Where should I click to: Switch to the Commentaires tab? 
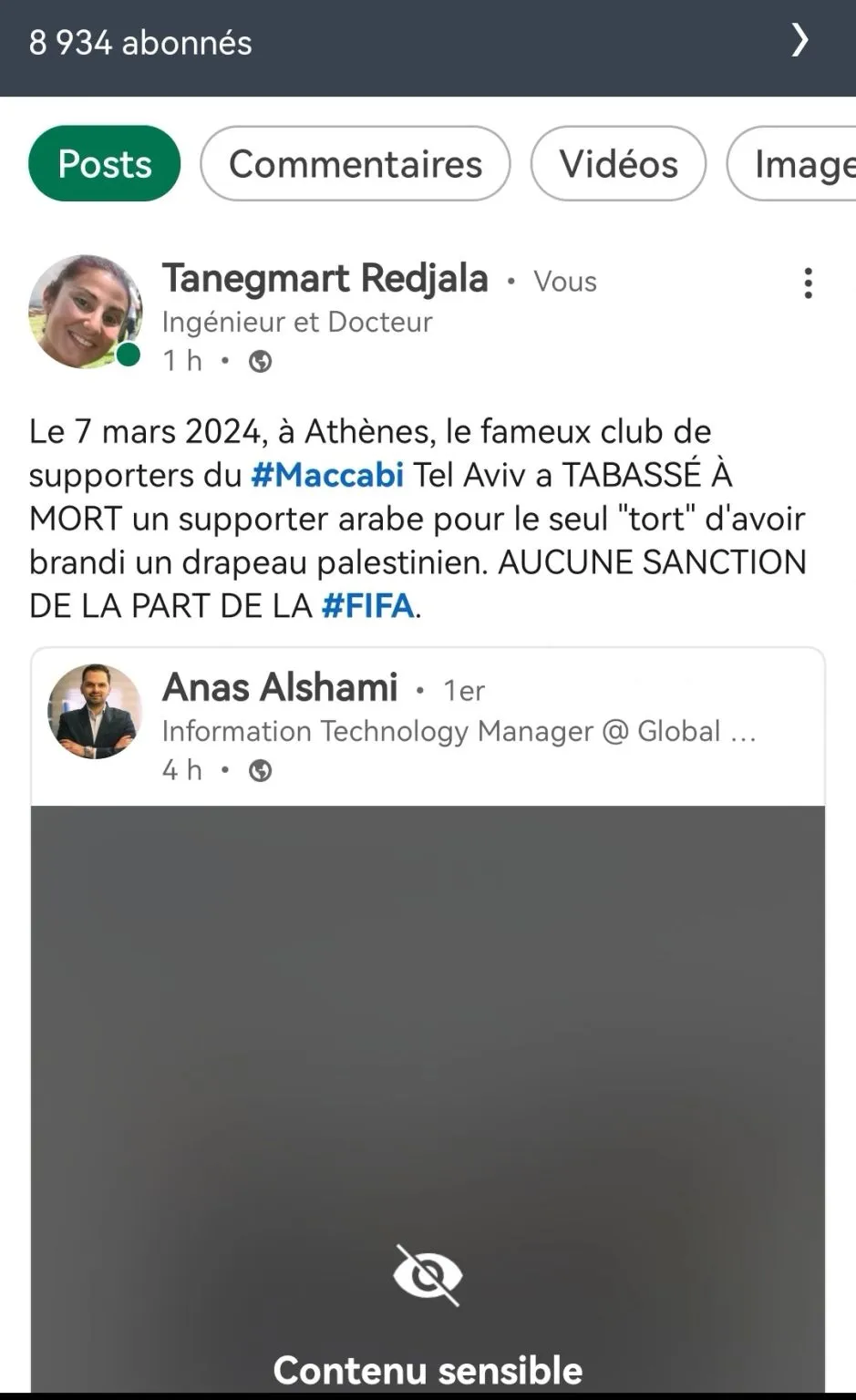(356, 163)
